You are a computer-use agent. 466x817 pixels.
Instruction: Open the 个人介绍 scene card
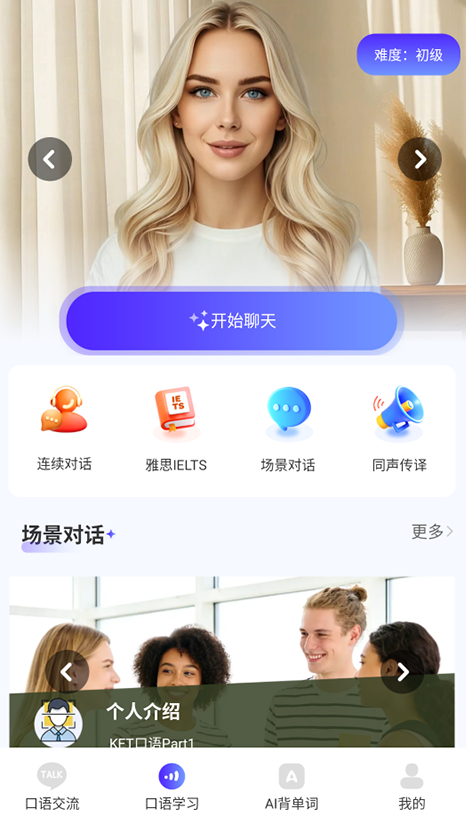(232, 662)
